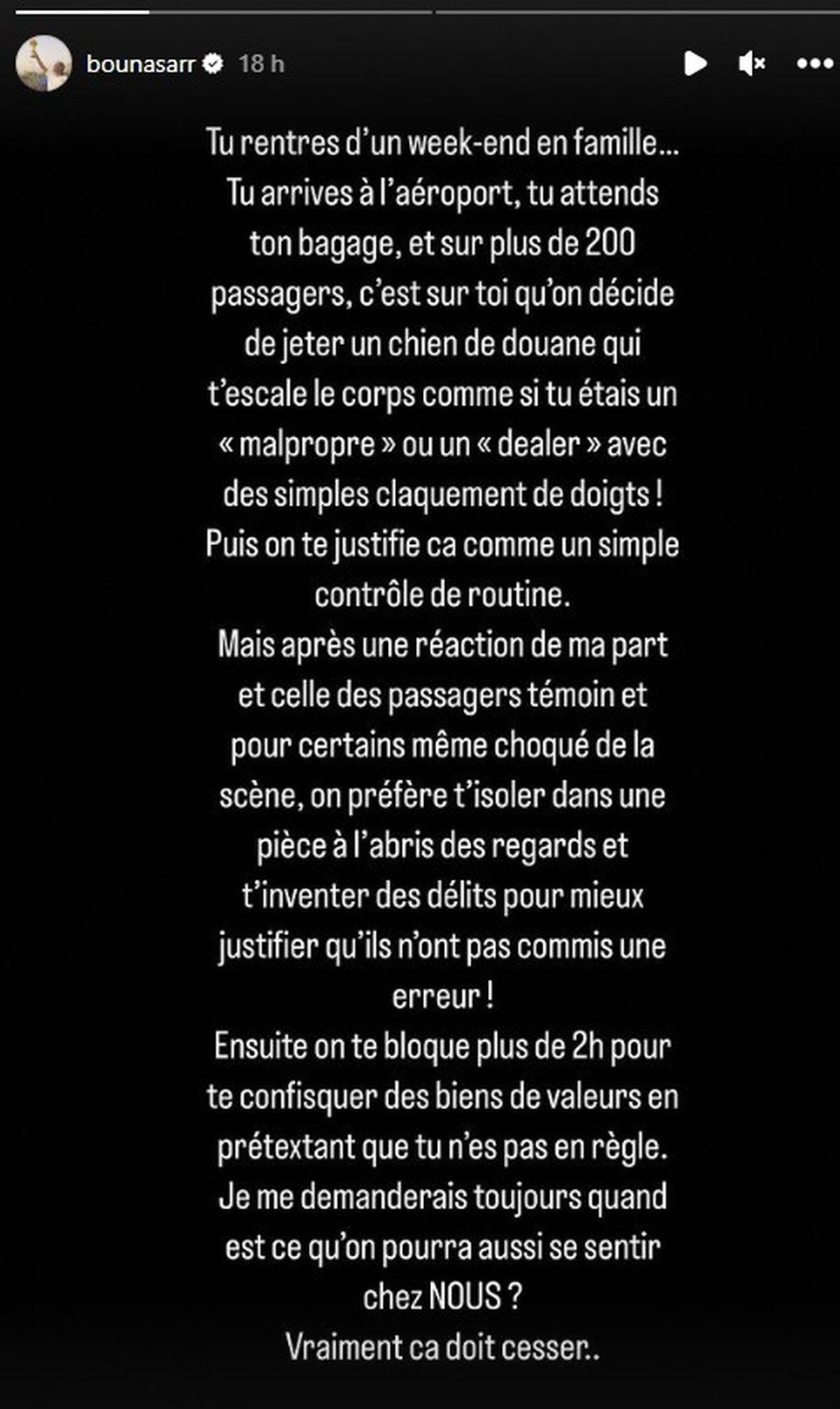Open bounasarr's profile picture

tap(43, 64)
